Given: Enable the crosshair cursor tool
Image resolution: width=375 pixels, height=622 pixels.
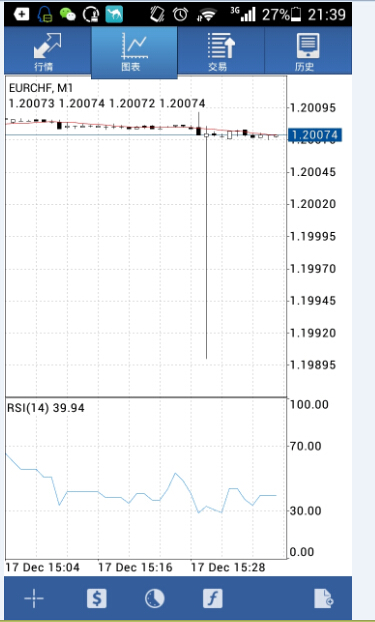Looking at the screenshot, I should coord(34,598).
